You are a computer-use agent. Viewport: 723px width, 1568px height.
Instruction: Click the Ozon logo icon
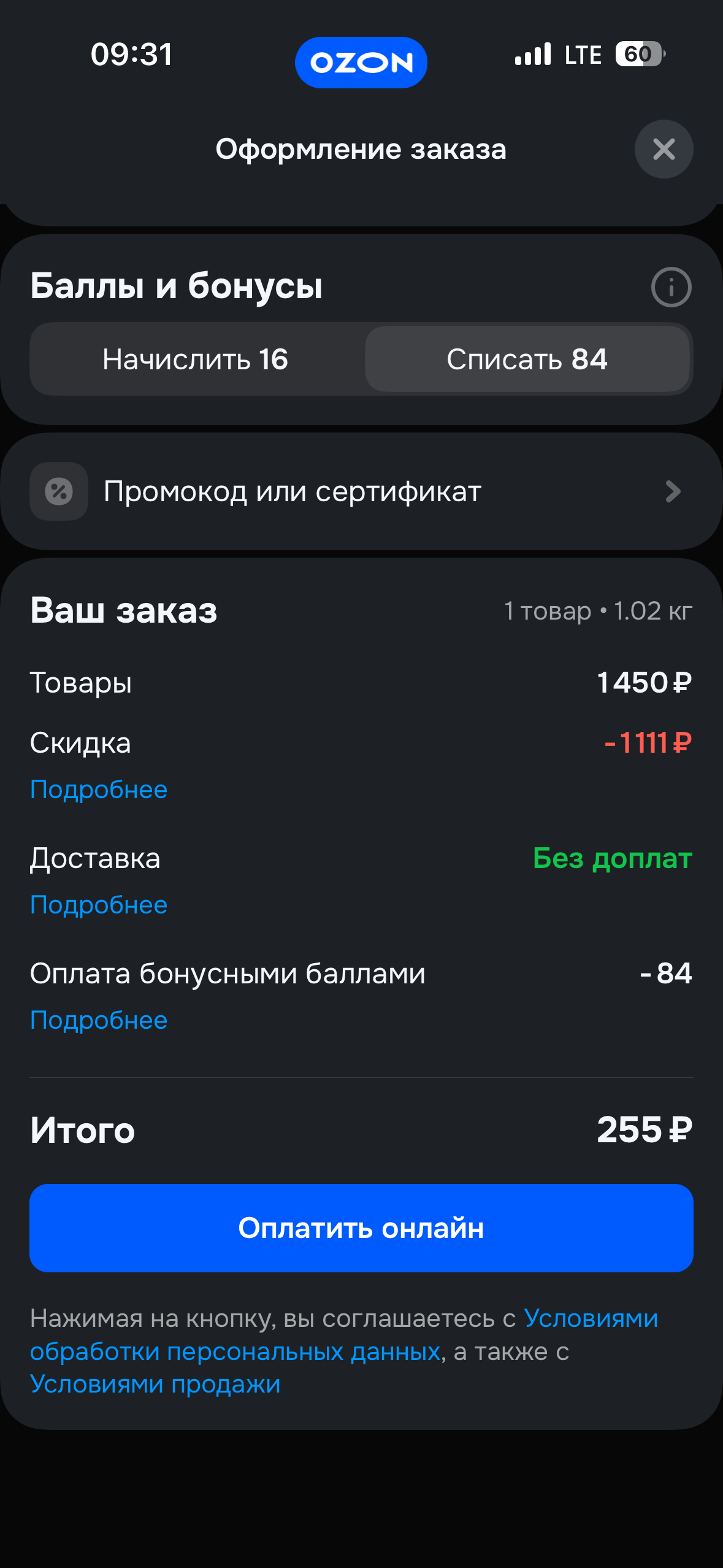pos(361,62)
